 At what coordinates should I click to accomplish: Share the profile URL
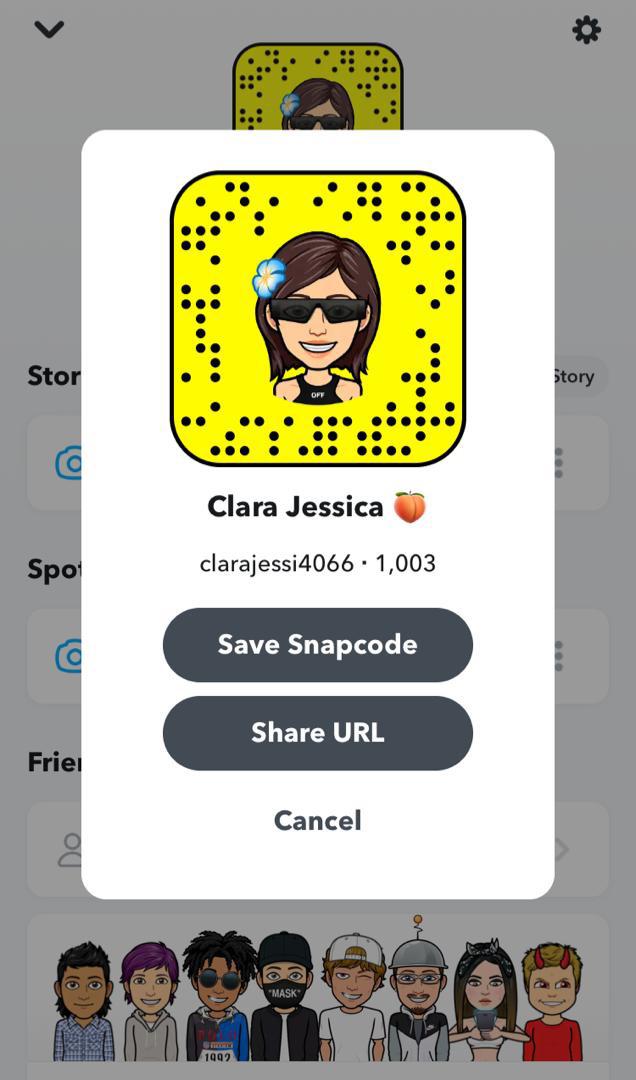[x=317, y=733]
